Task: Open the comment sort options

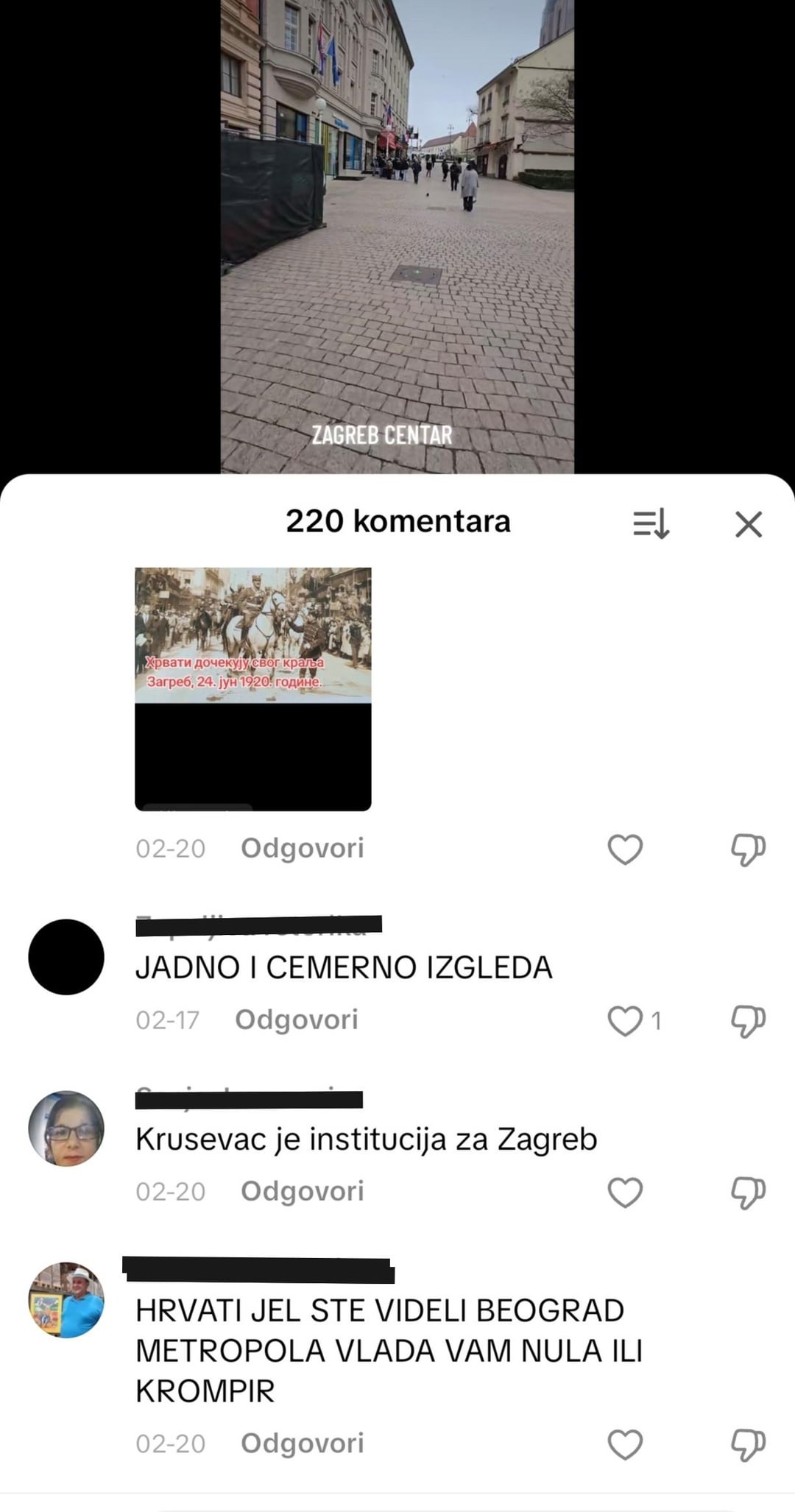Action: pyautogui.click(x=651, y=524)
